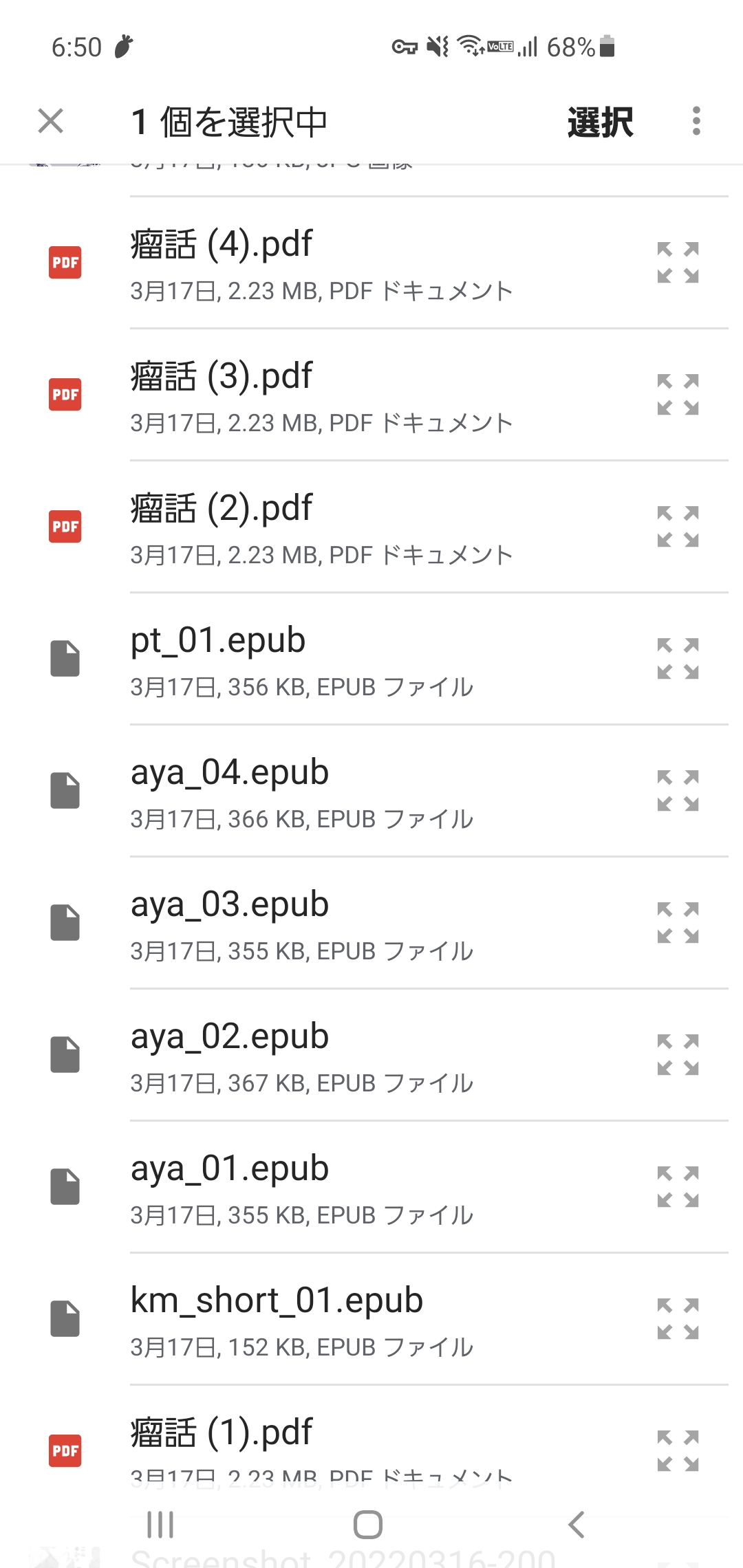The width and height of the screenshot is (743, 1568).
Task: Choose pt_01.epub from the list
Action: coord(371,659)
